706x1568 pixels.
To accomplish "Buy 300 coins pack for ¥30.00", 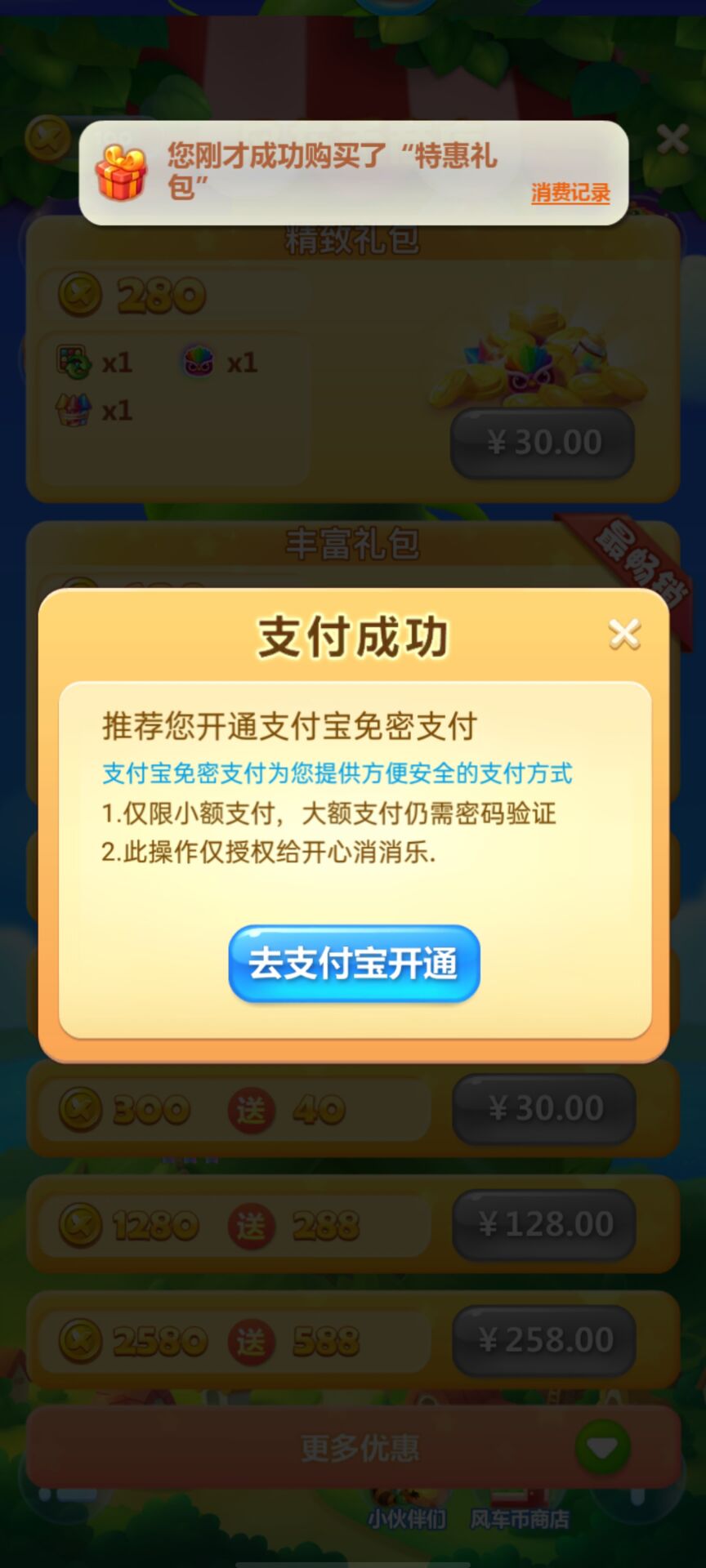I will click(544, 1109).
